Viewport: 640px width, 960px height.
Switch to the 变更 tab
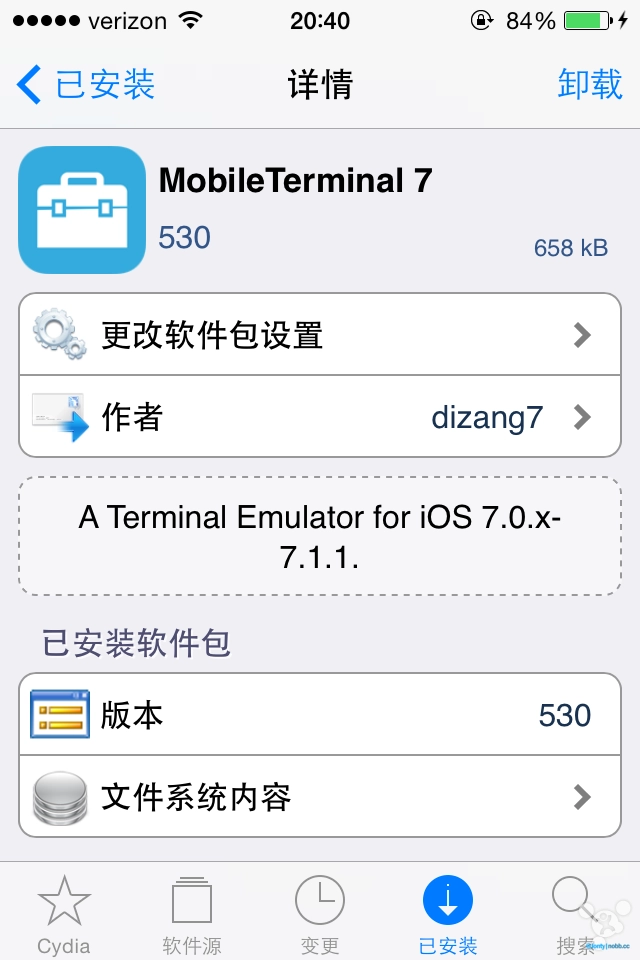(320, 912)
